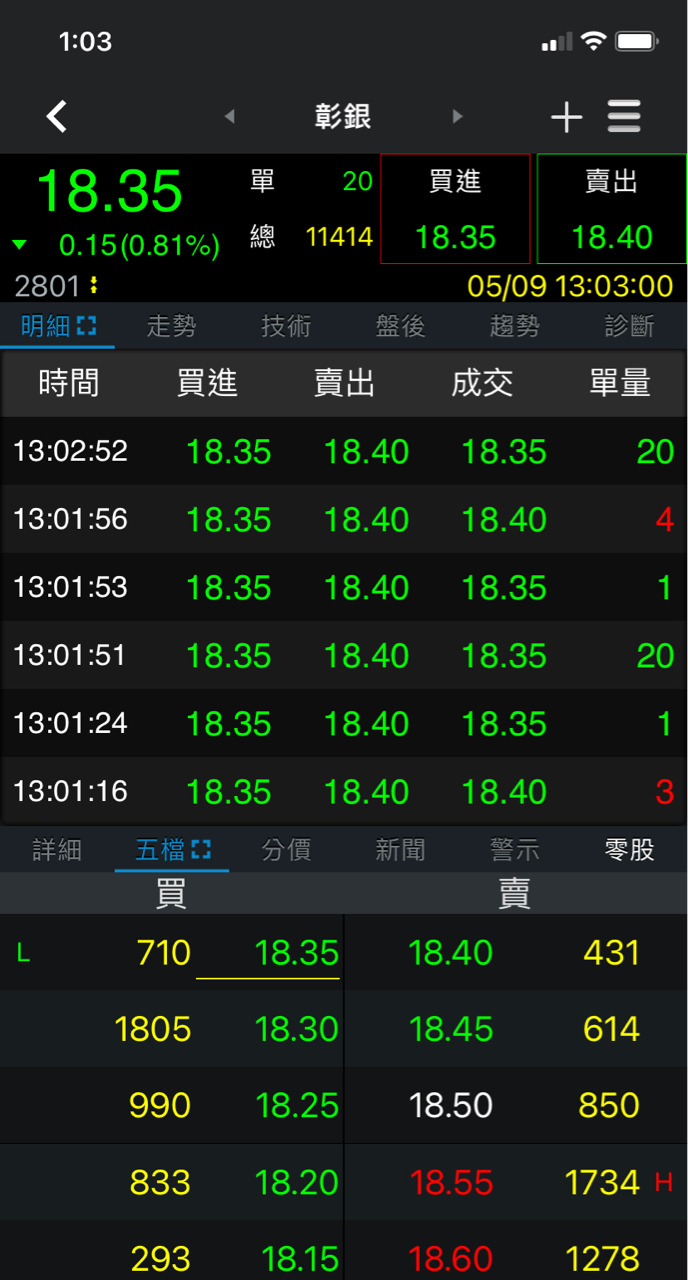The width and height of the screenshot is (688, 1280).
Task: Tap the 買進 18.35 buy button
Action: pyautogui.click(x=455, y=209)
